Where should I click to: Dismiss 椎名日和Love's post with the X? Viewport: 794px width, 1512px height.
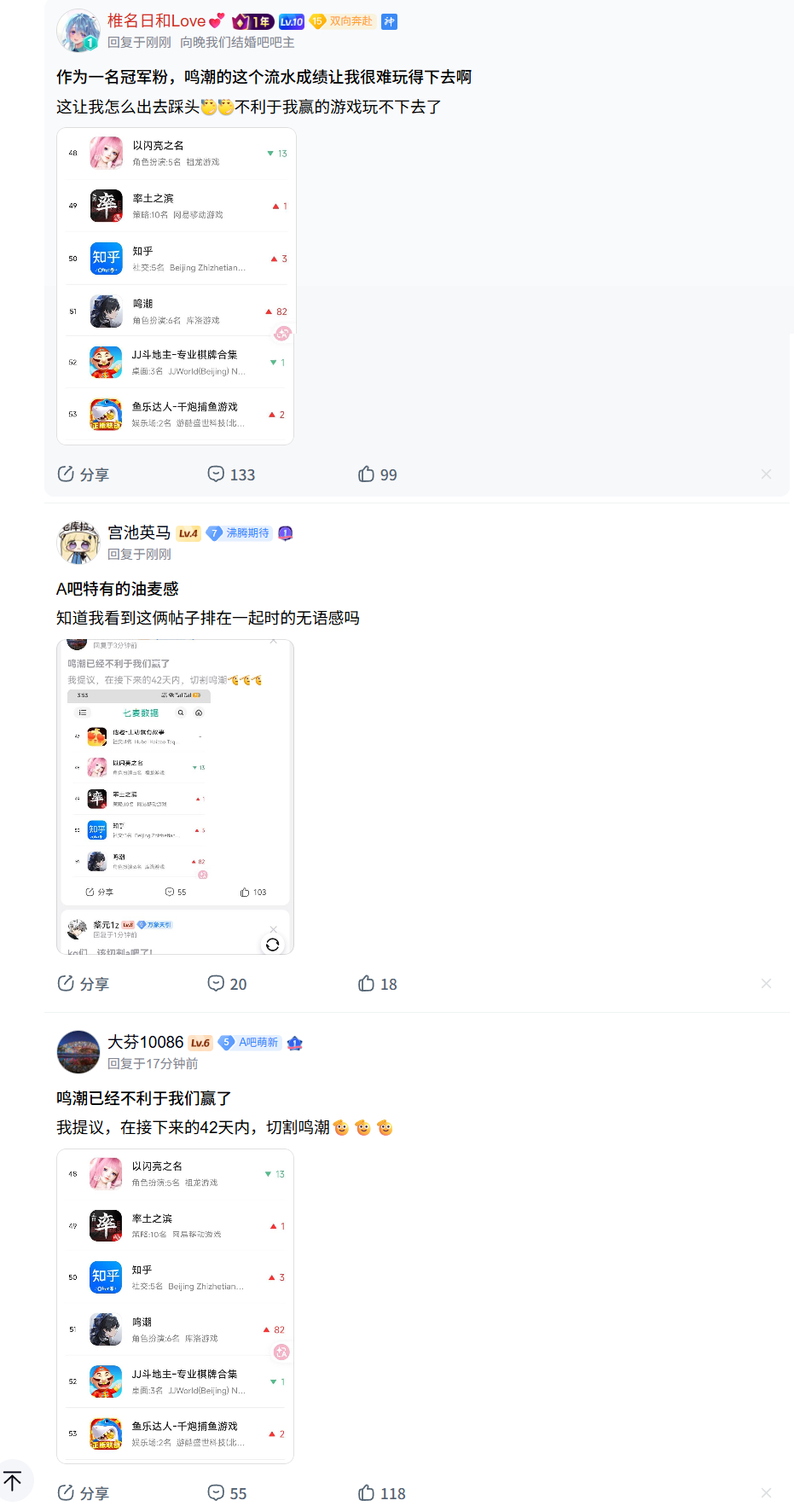[766, 474]
